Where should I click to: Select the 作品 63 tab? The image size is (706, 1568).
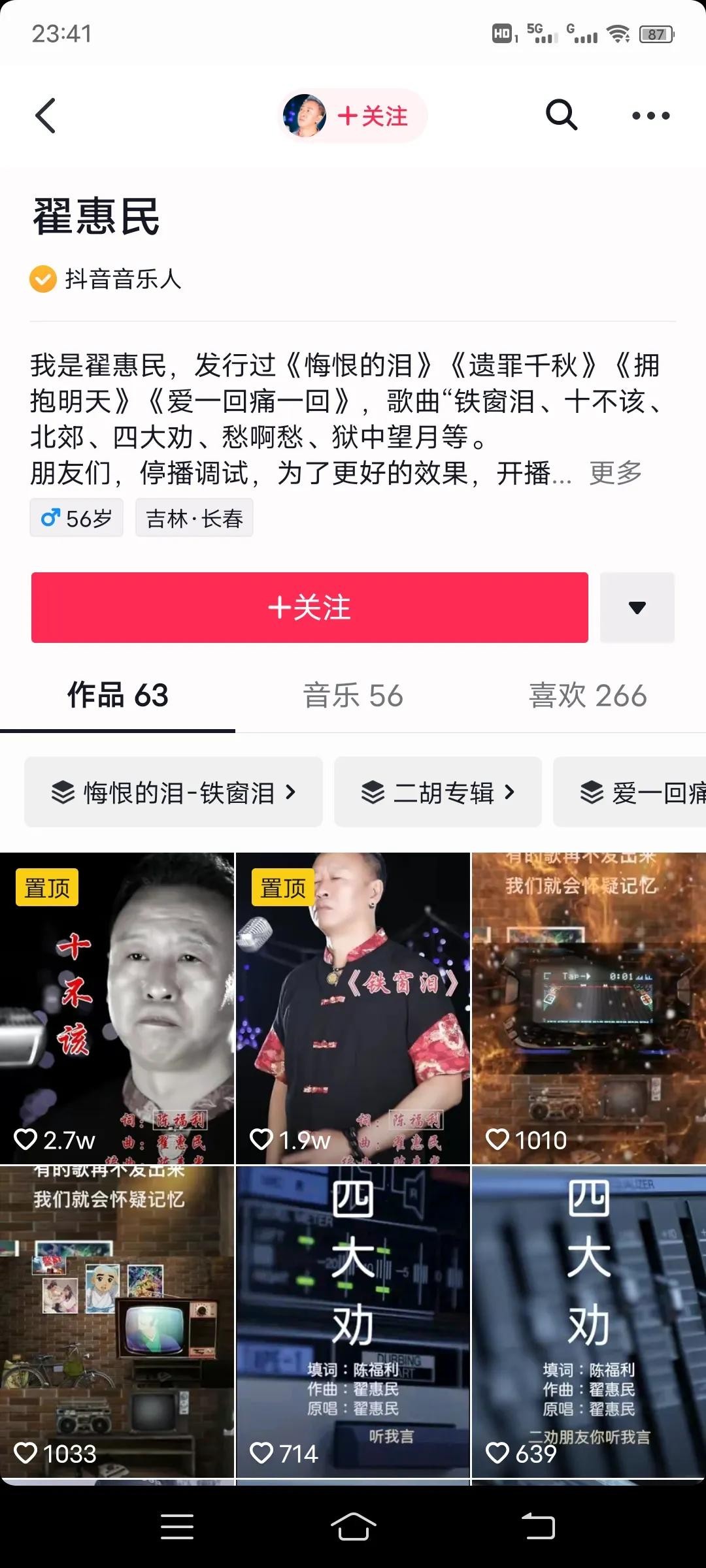(x=118, y=695)
